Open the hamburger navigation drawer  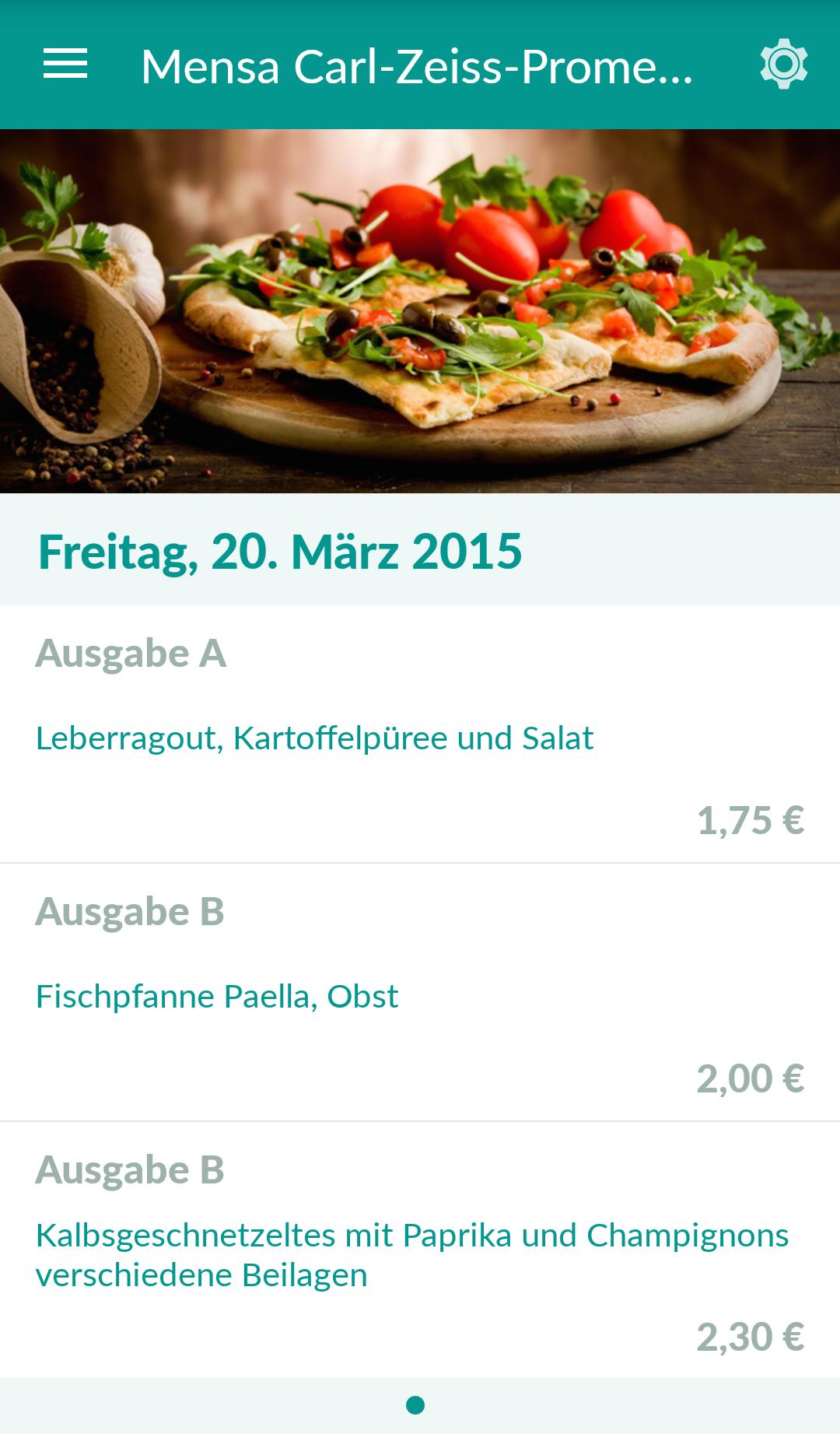(65, 64)
